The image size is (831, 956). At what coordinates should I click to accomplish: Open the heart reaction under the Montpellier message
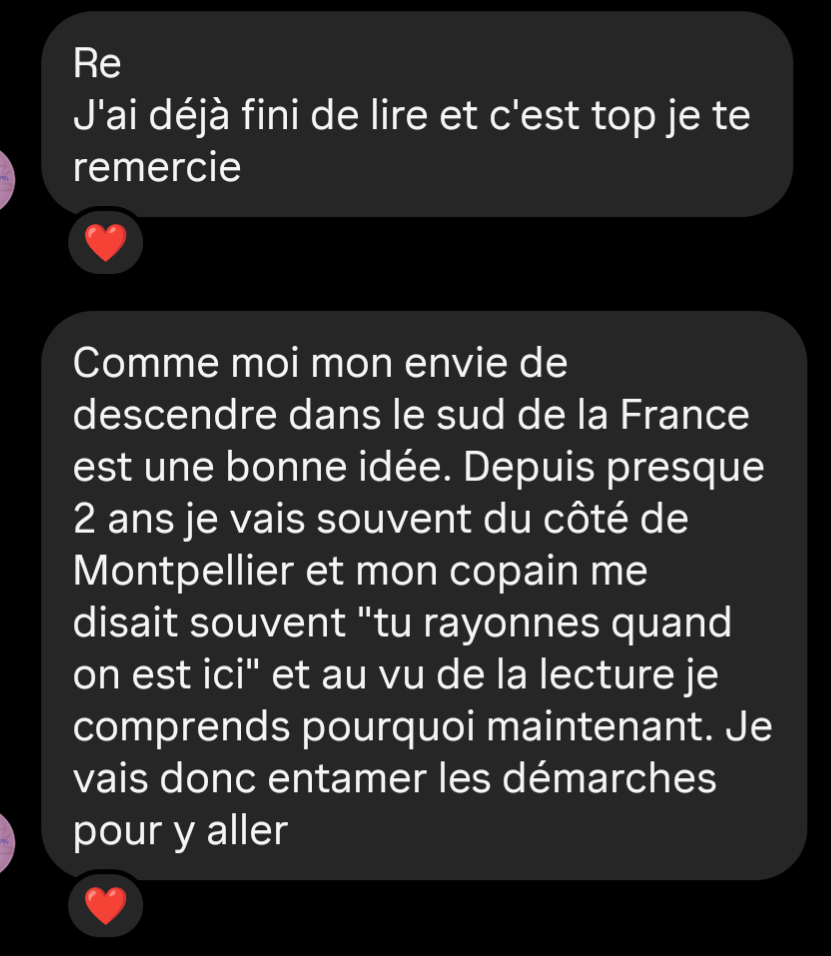[105, 906]
